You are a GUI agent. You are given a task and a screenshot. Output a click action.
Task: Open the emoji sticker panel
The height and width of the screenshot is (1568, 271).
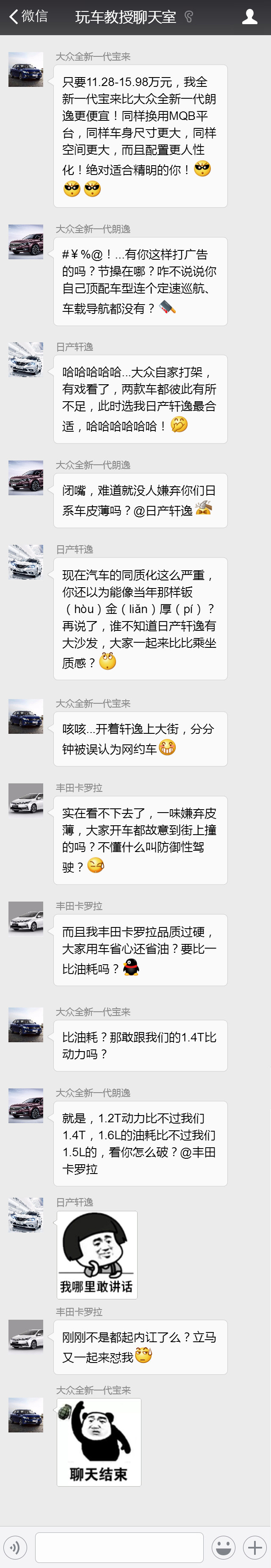click(224, 1546)
